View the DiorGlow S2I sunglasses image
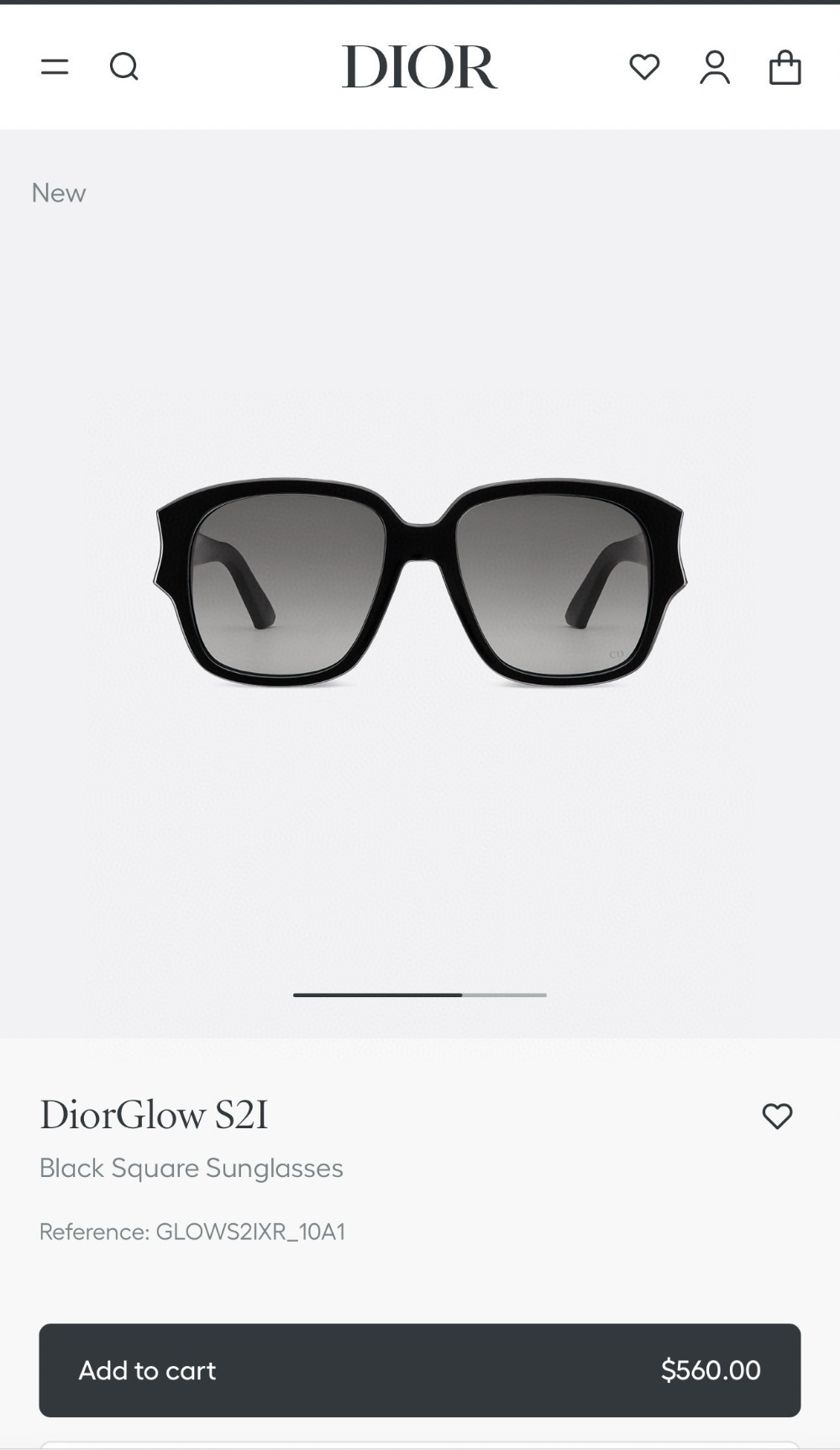The width and height of the screenshot is (840, 1450). pyautogui.click(x=420, y=583)
